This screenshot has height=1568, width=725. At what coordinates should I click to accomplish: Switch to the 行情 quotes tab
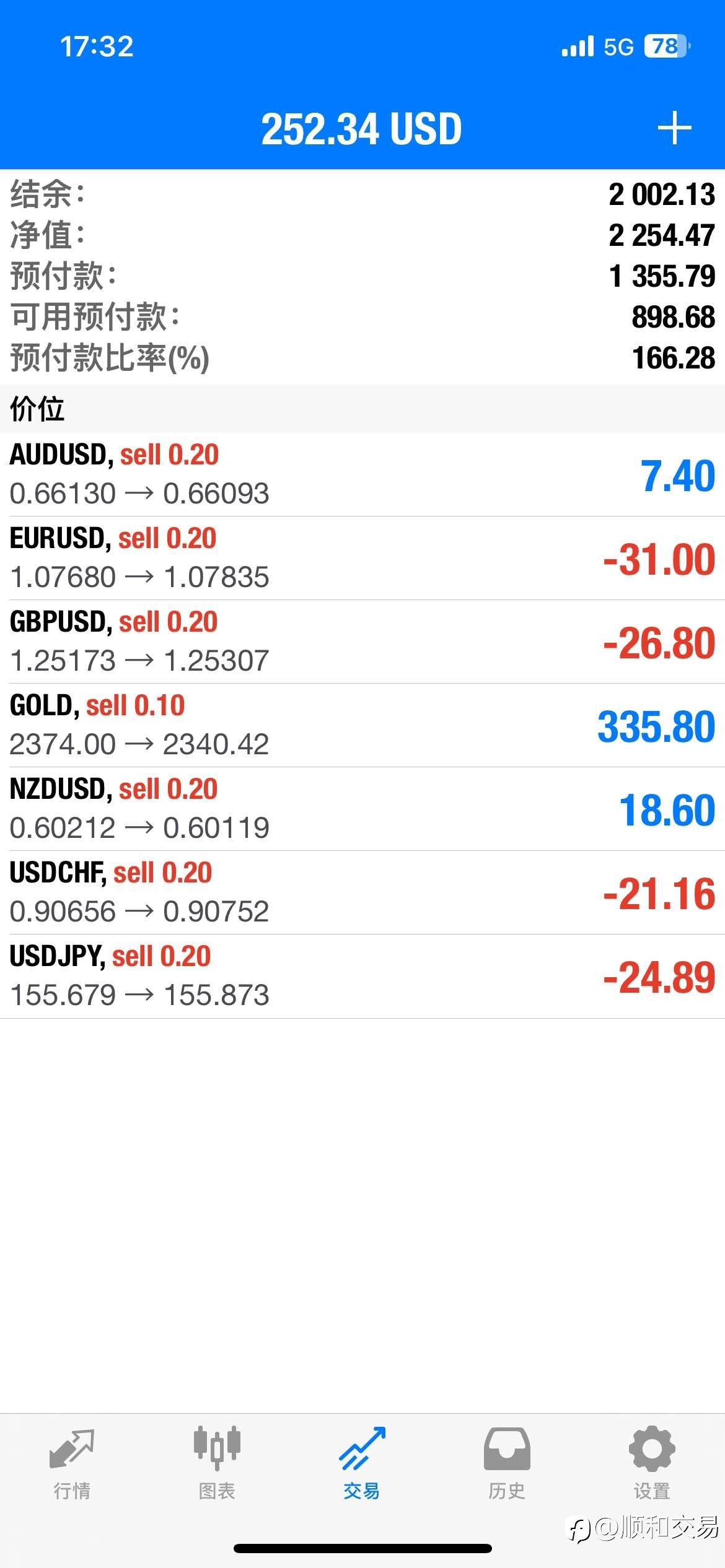[72, 1464]
